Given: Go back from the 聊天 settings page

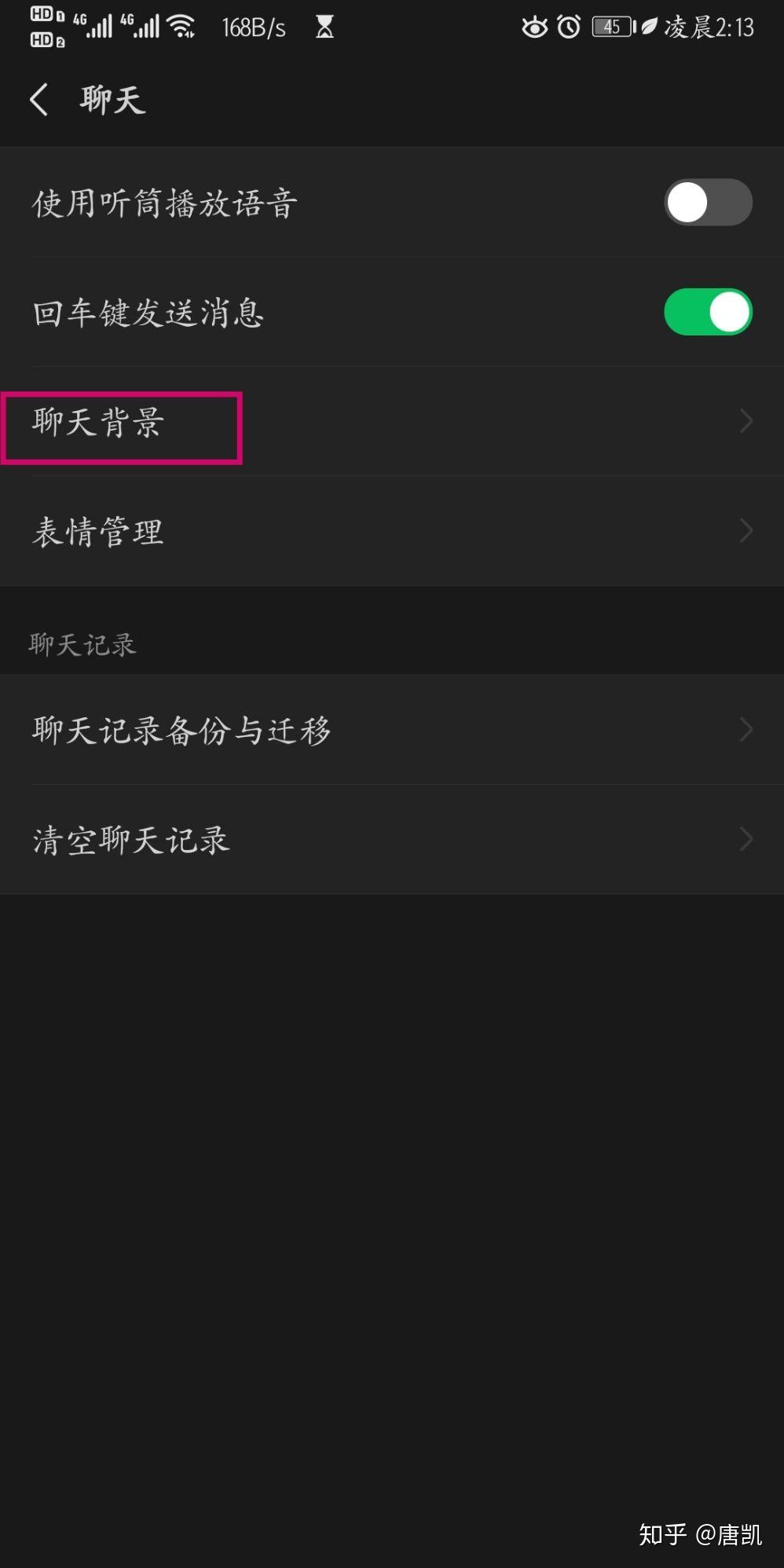Looking at the screenshot, I should coord(39,100).
